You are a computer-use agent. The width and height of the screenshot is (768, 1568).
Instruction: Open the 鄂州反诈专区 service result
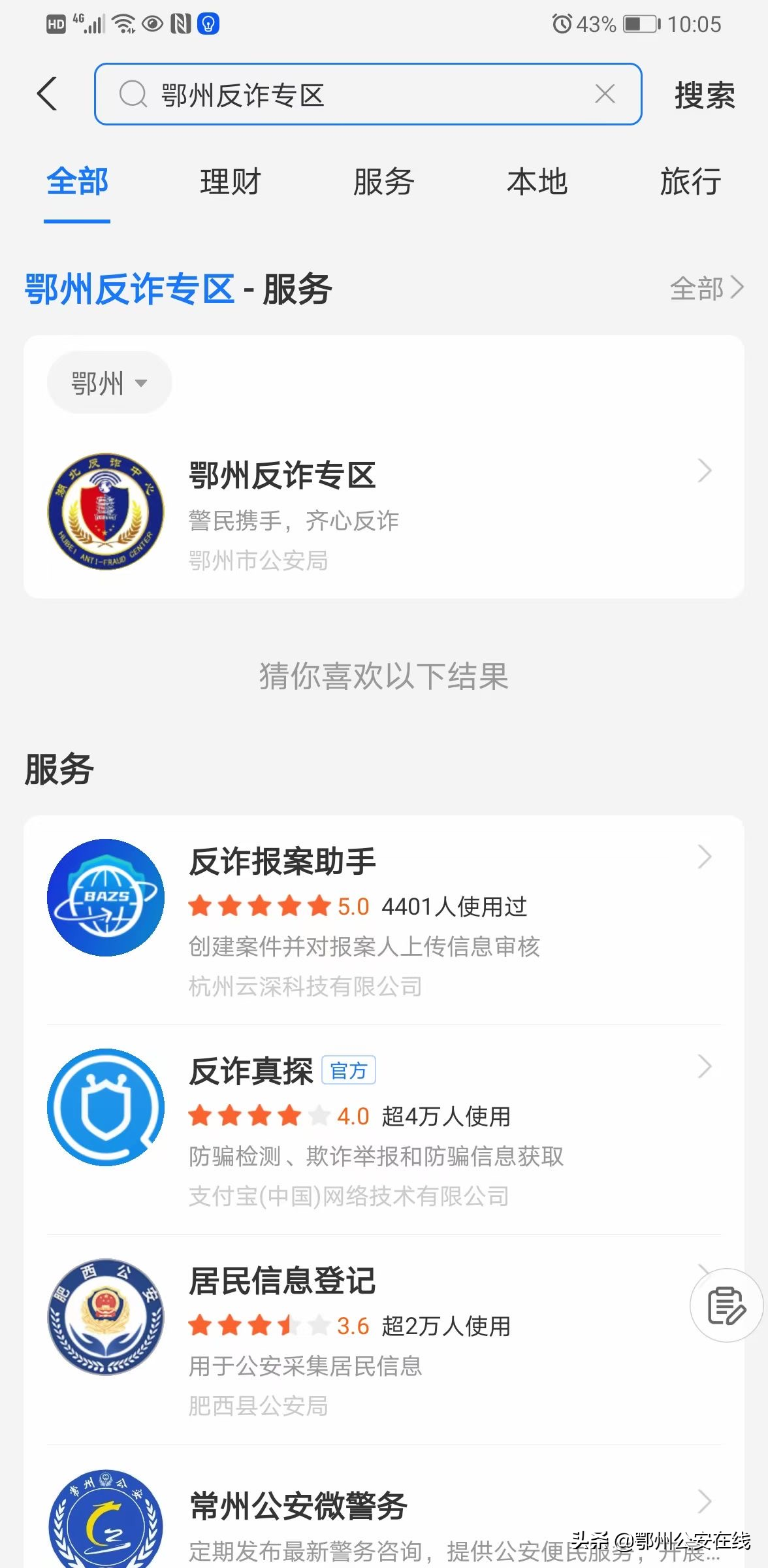pos(383,510)
